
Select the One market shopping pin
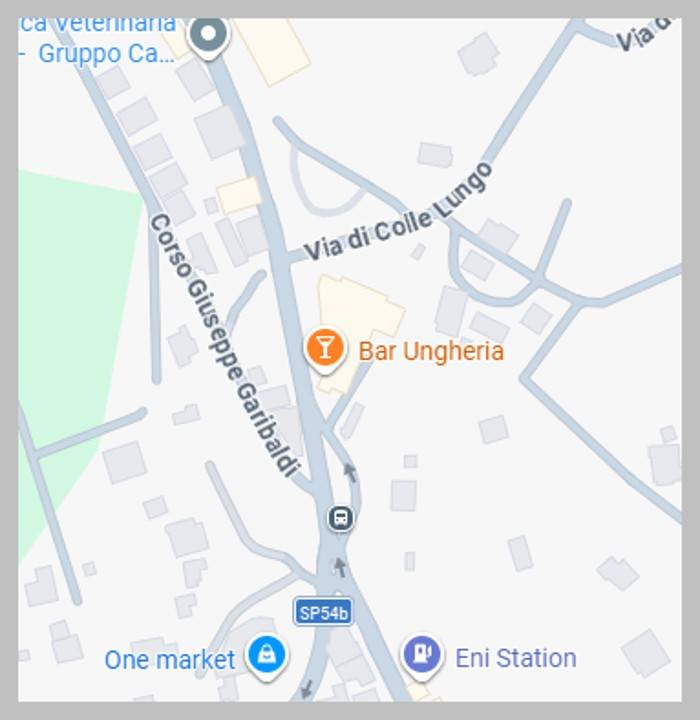(266, 656)
